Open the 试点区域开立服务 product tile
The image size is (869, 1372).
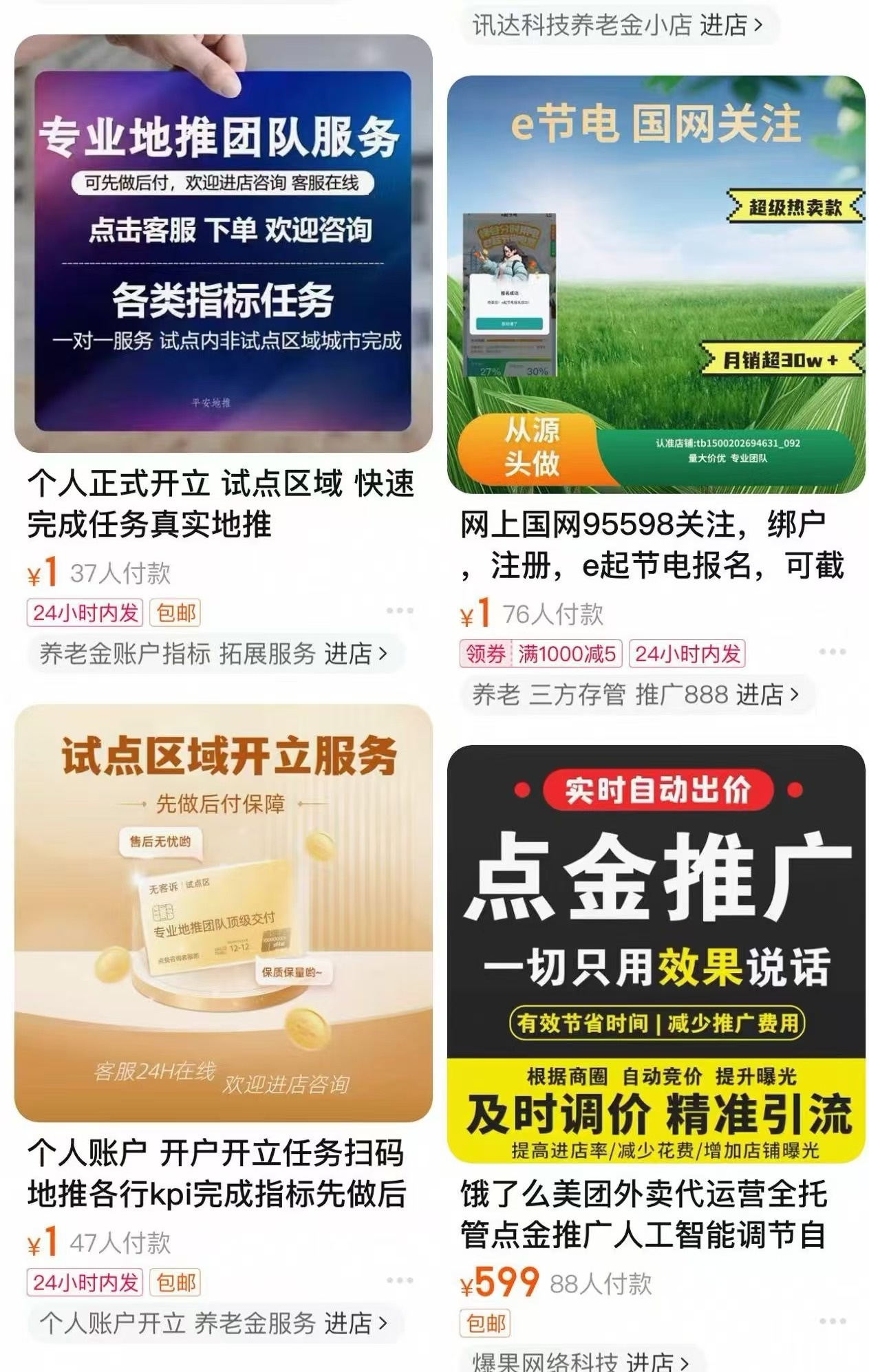point(223,912)
